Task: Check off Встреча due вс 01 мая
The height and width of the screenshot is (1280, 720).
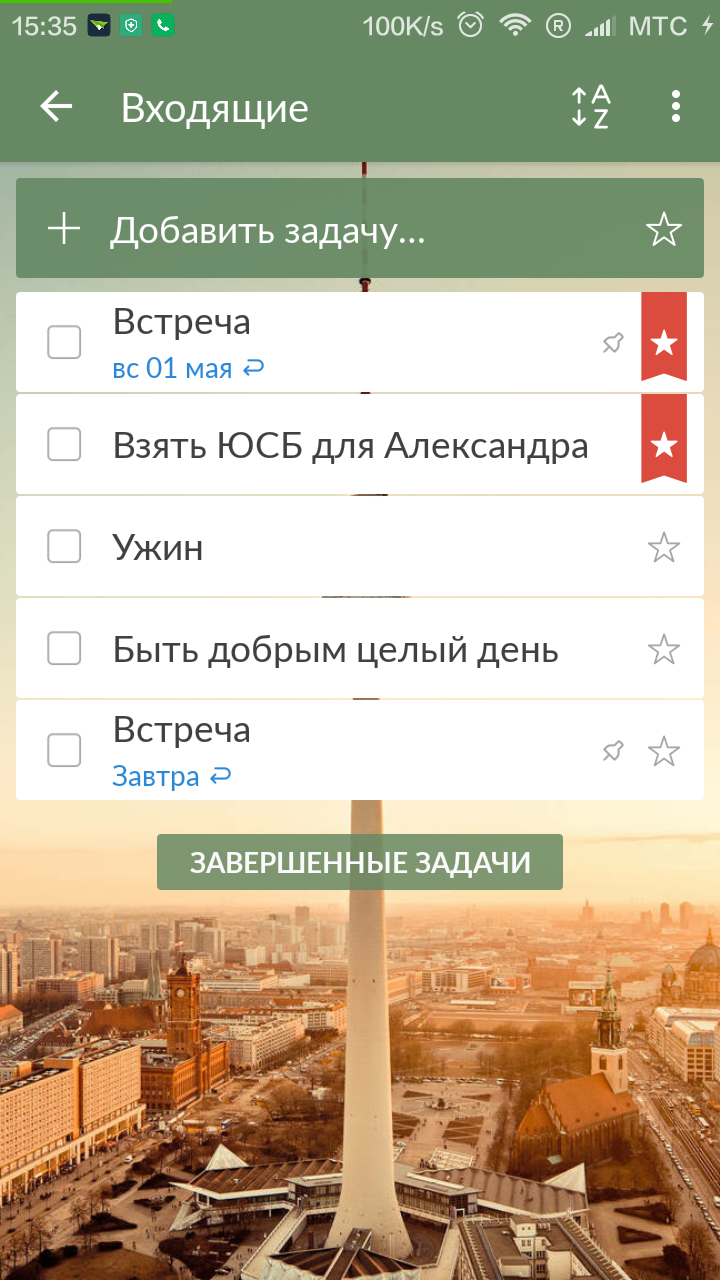Action: point(64,342)
